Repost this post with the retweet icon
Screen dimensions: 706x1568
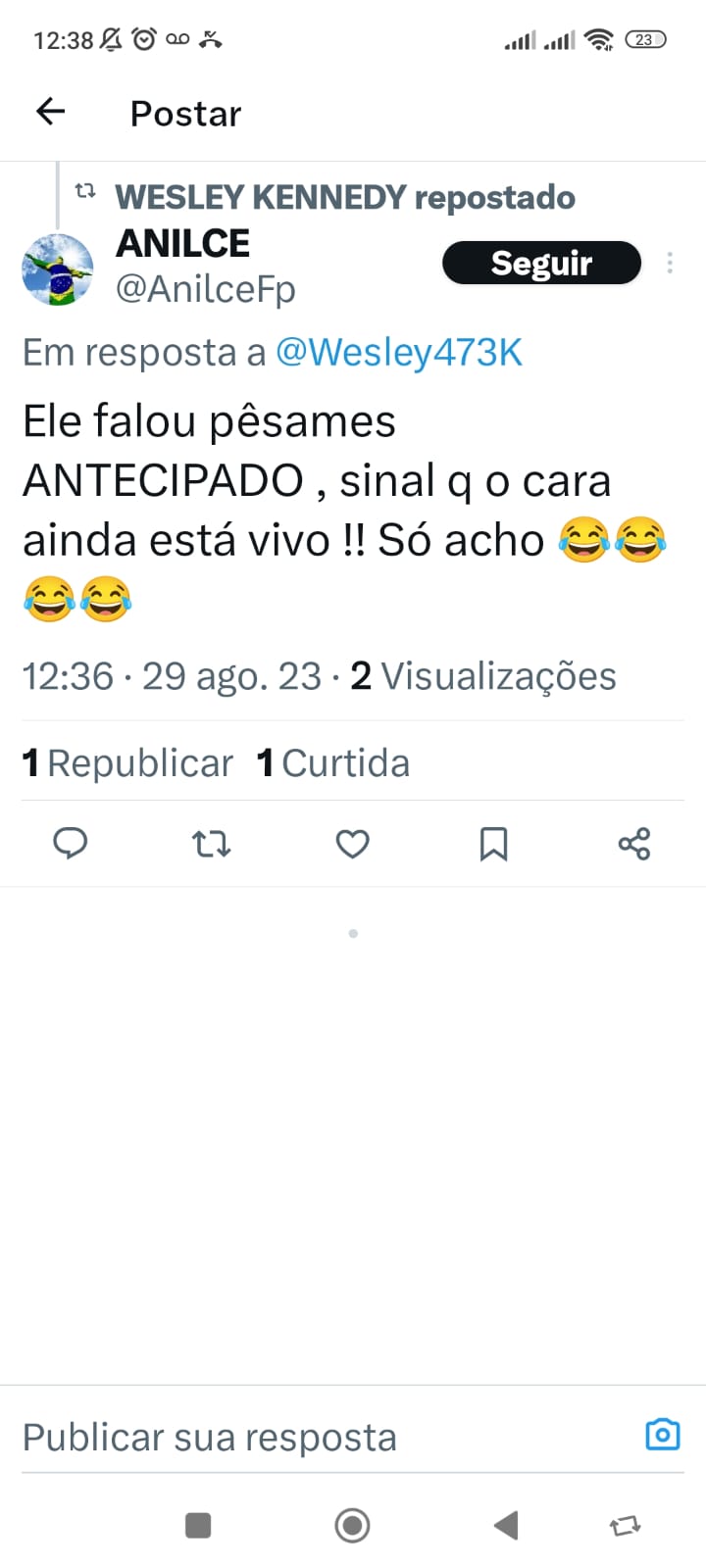coord(212,843)
